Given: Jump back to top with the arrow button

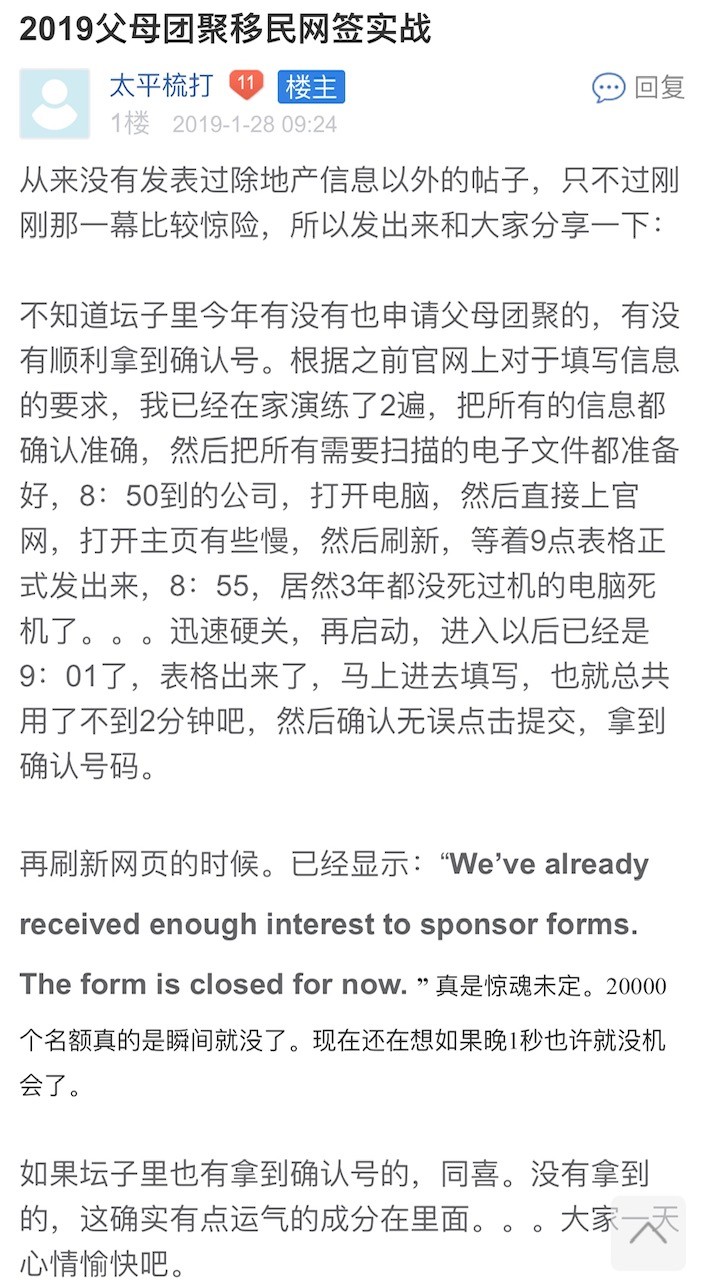Looking at the screenshot, I should click(649, 1232).
